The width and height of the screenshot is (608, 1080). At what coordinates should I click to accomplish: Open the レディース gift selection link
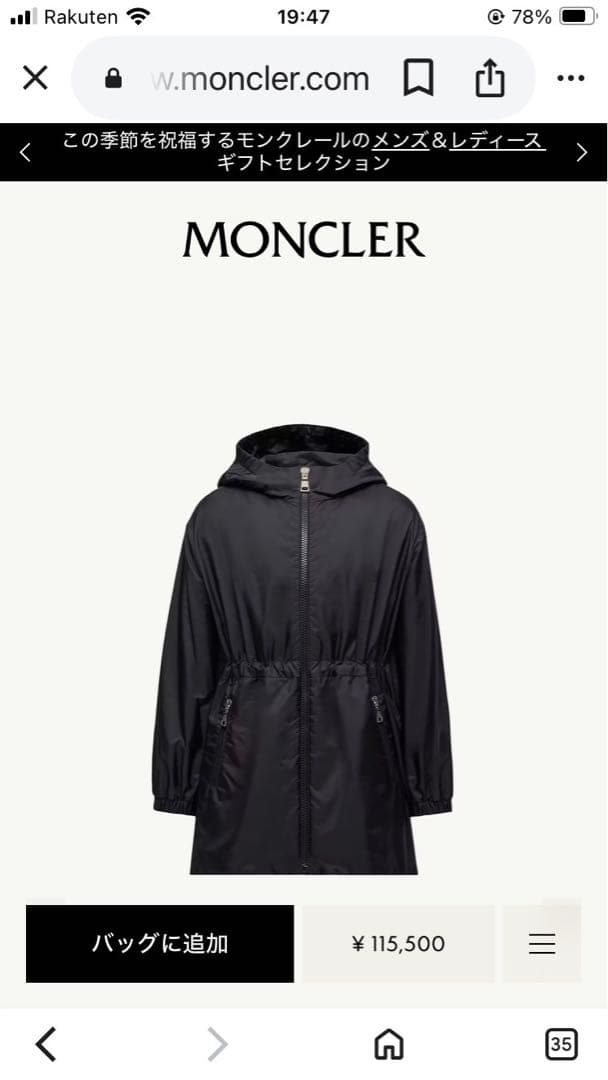[x=497, y=141]
